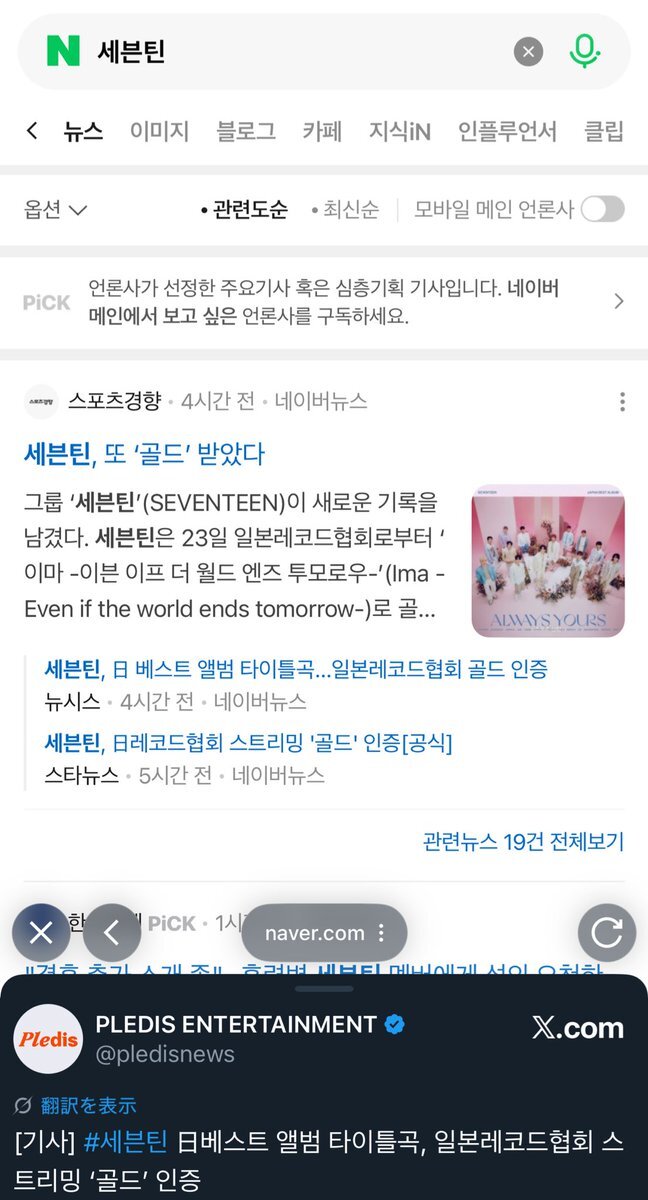Switch to the 이미지 tab
The height and width of the screenshot is (1200, 648).
pyautogui.click(x=159, y=131)
